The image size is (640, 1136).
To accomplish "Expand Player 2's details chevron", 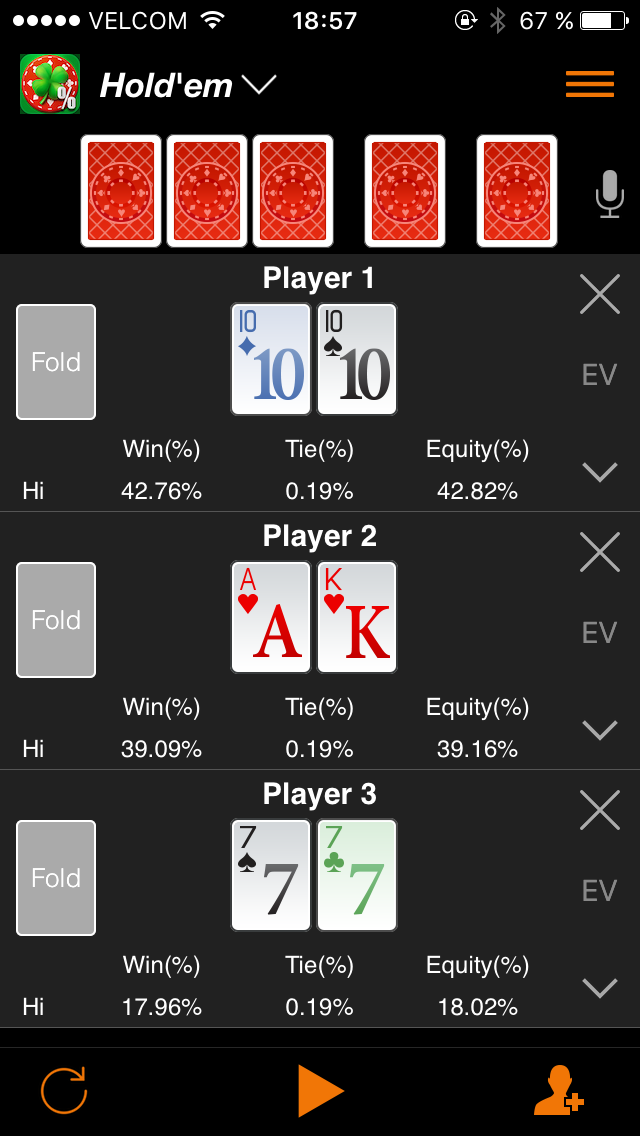I will (x=600, y=730).
